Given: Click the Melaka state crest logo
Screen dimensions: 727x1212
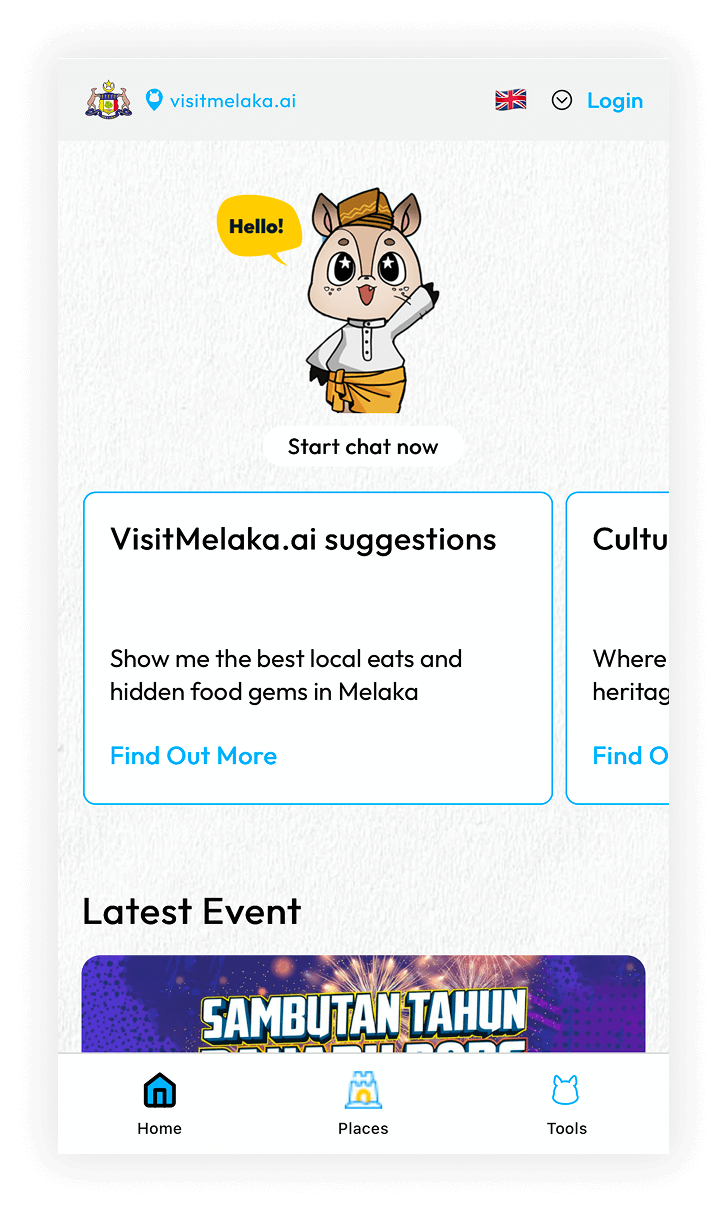Looking at the screenshot, I should click(x=108, y=99).
